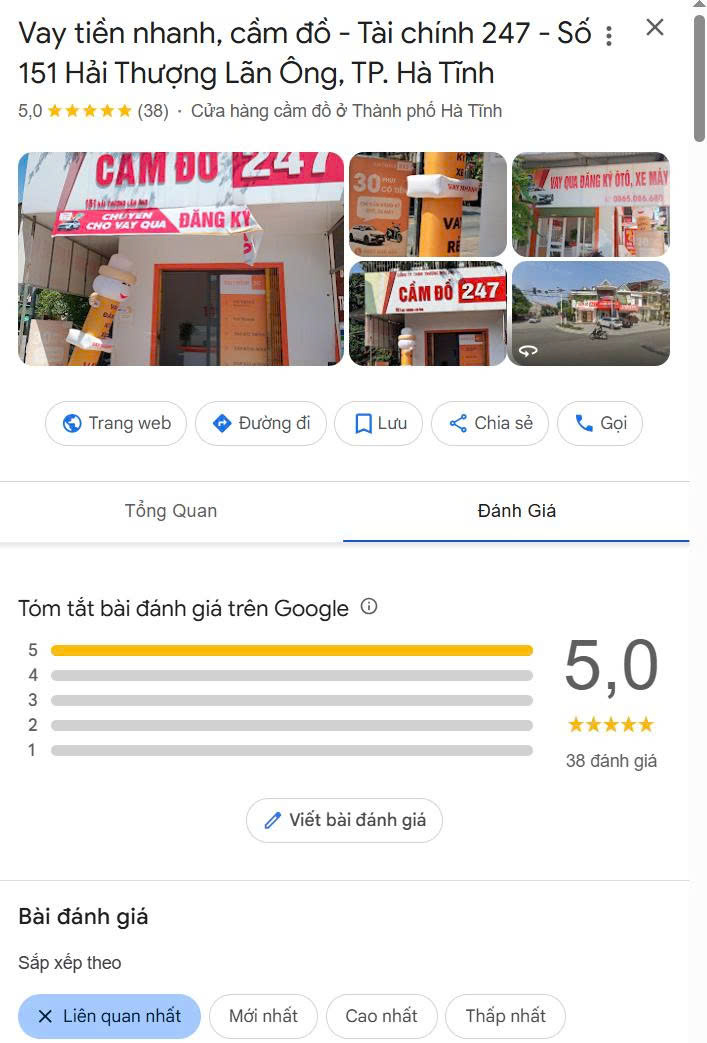707x1043 pixels.
Task: Sort reviews by Cao nhất
Action: tap(381, 1016)
